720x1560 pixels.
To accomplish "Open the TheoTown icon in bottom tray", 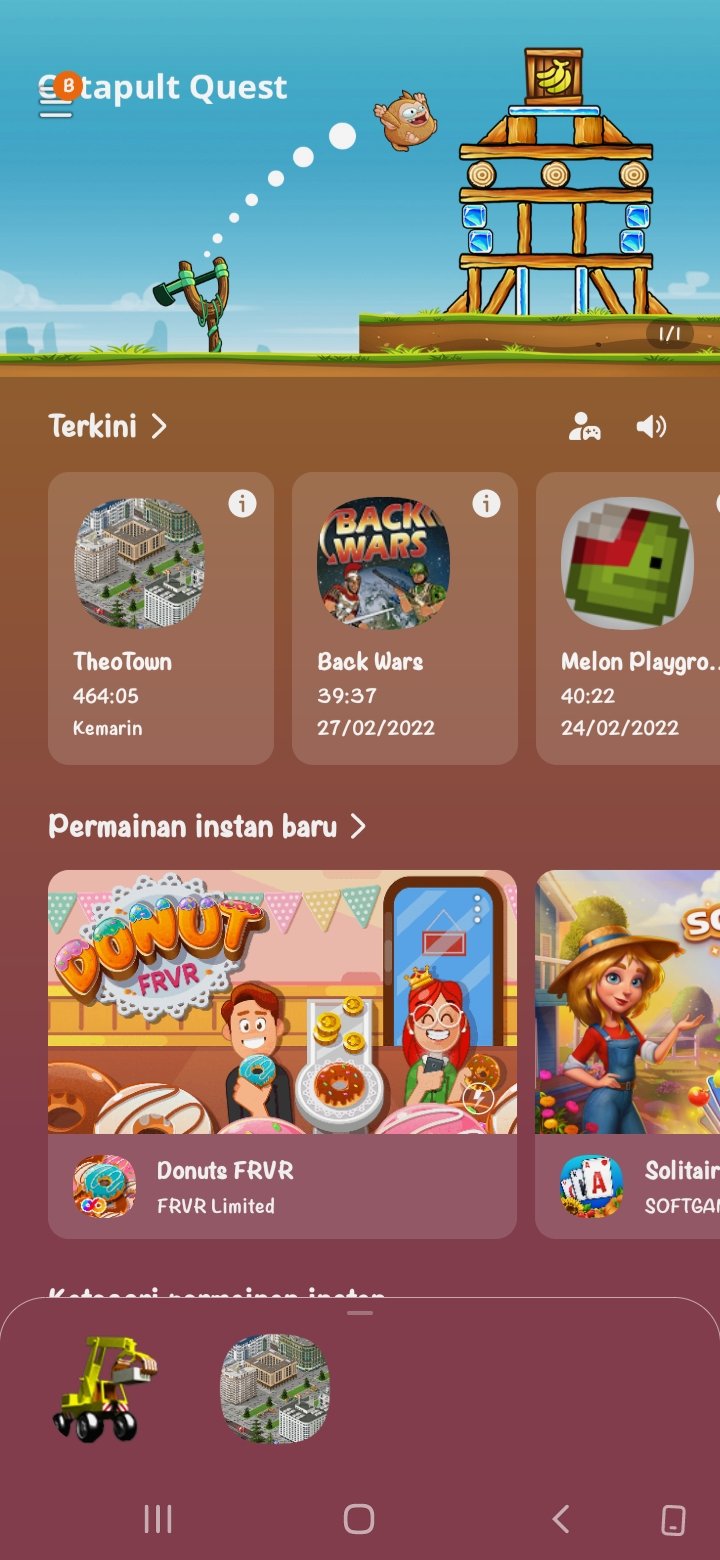I will tap(274, 1388).
